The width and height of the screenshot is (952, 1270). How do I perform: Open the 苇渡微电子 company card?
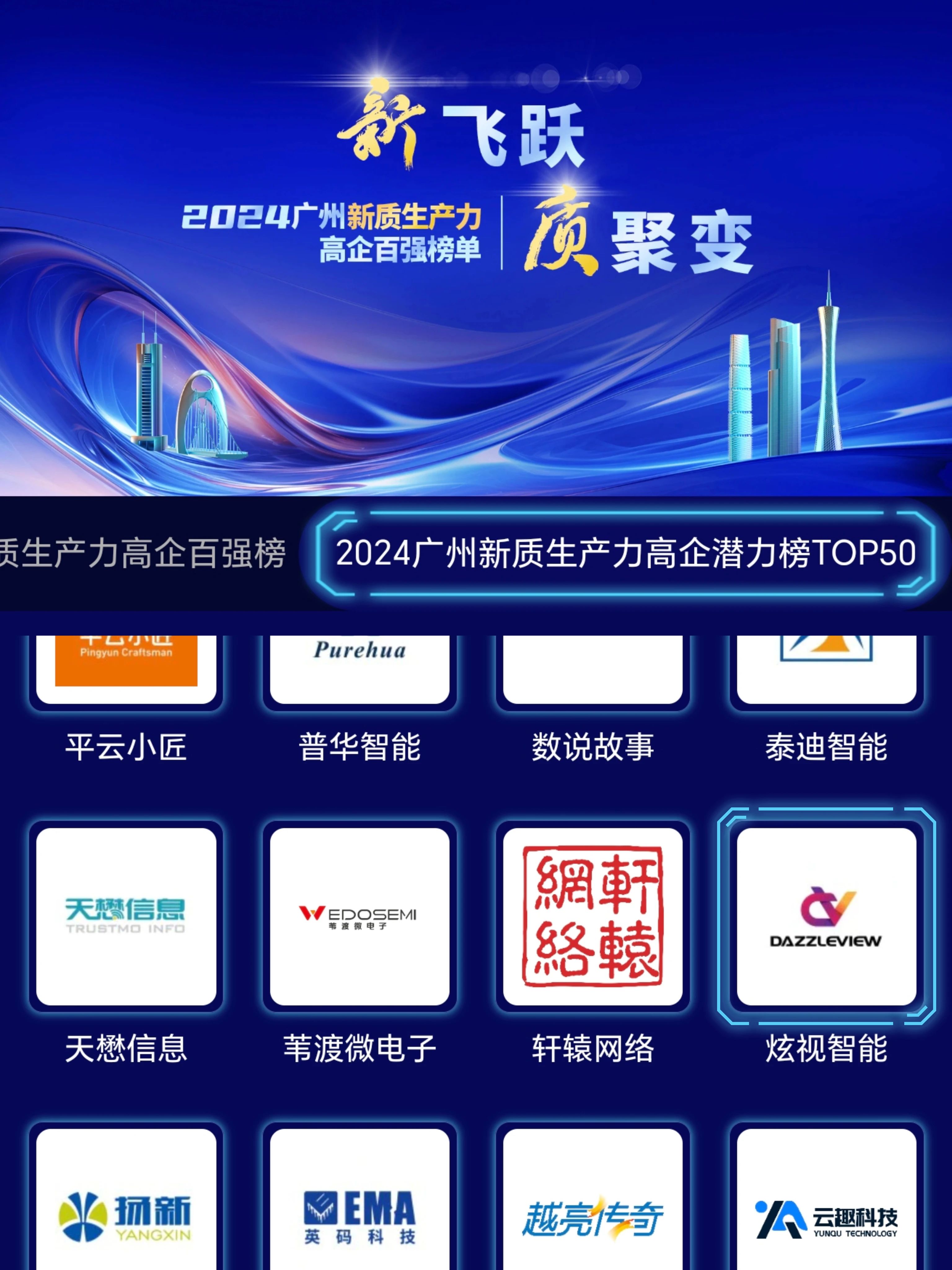[360, 916]
